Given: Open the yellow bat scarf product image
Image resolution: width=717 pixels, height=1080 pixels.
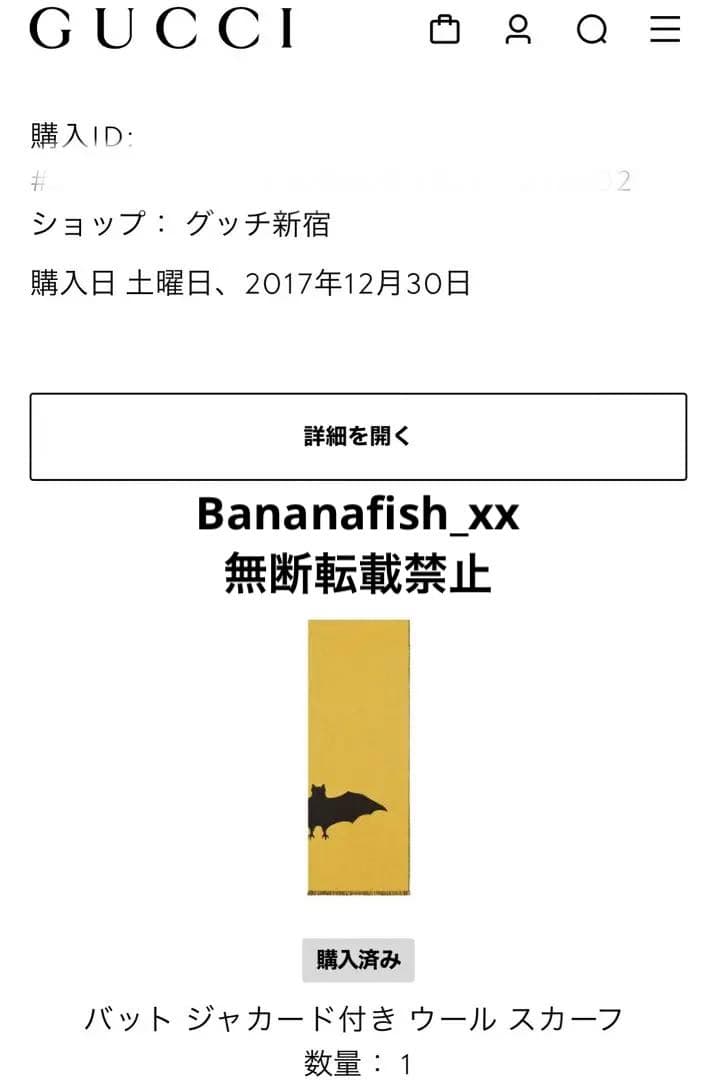Looking at the screenshot, I should pyautogui.click(x=358, y=757).
